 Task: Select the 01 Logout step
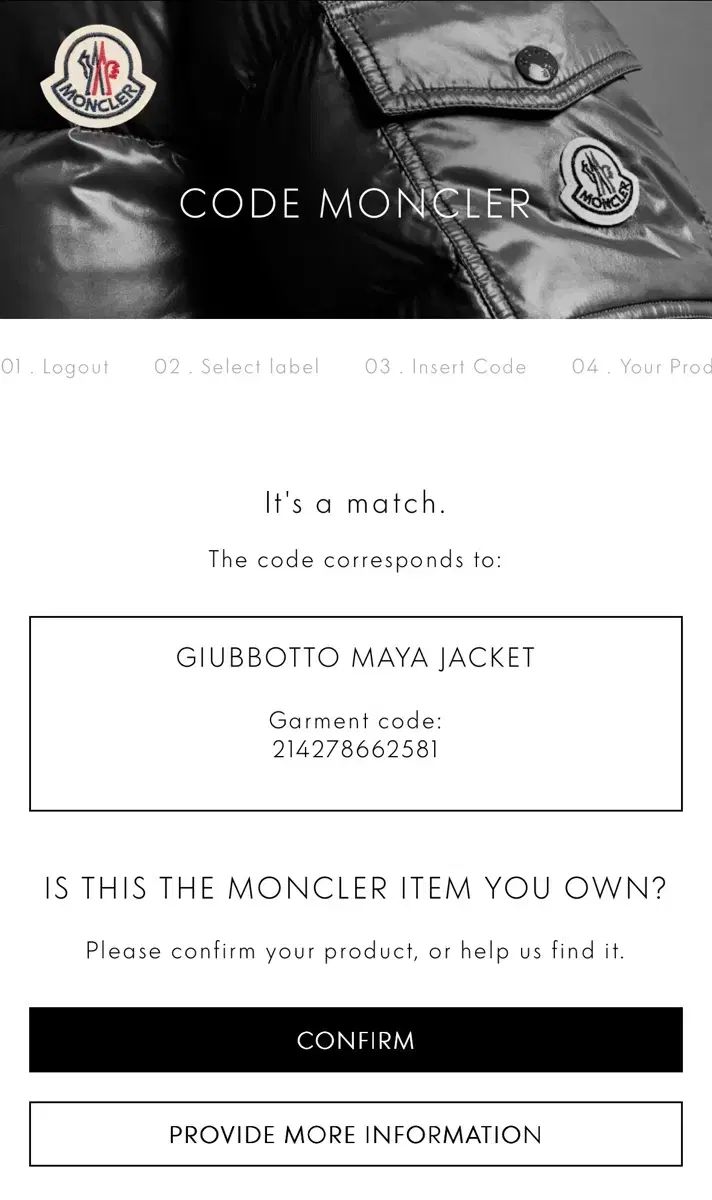(56, 367)
